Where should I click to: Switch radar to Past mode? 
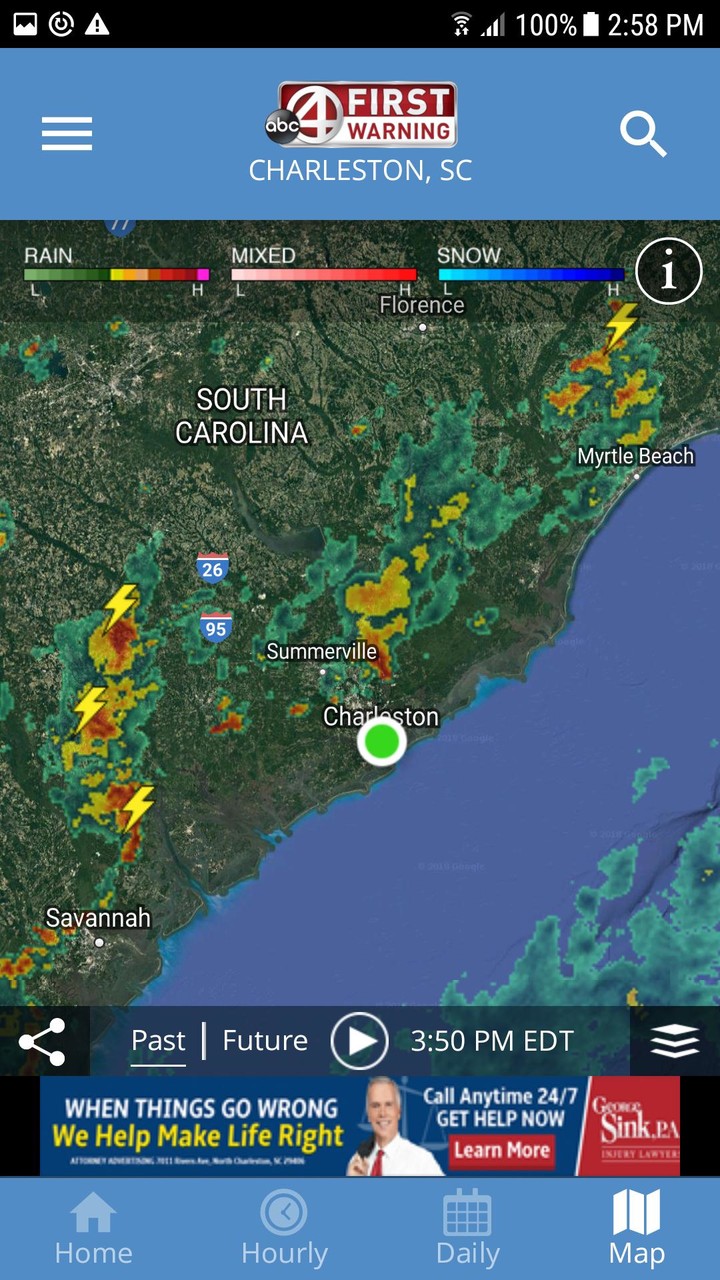pyautogui.click(x=158, y=1040)
